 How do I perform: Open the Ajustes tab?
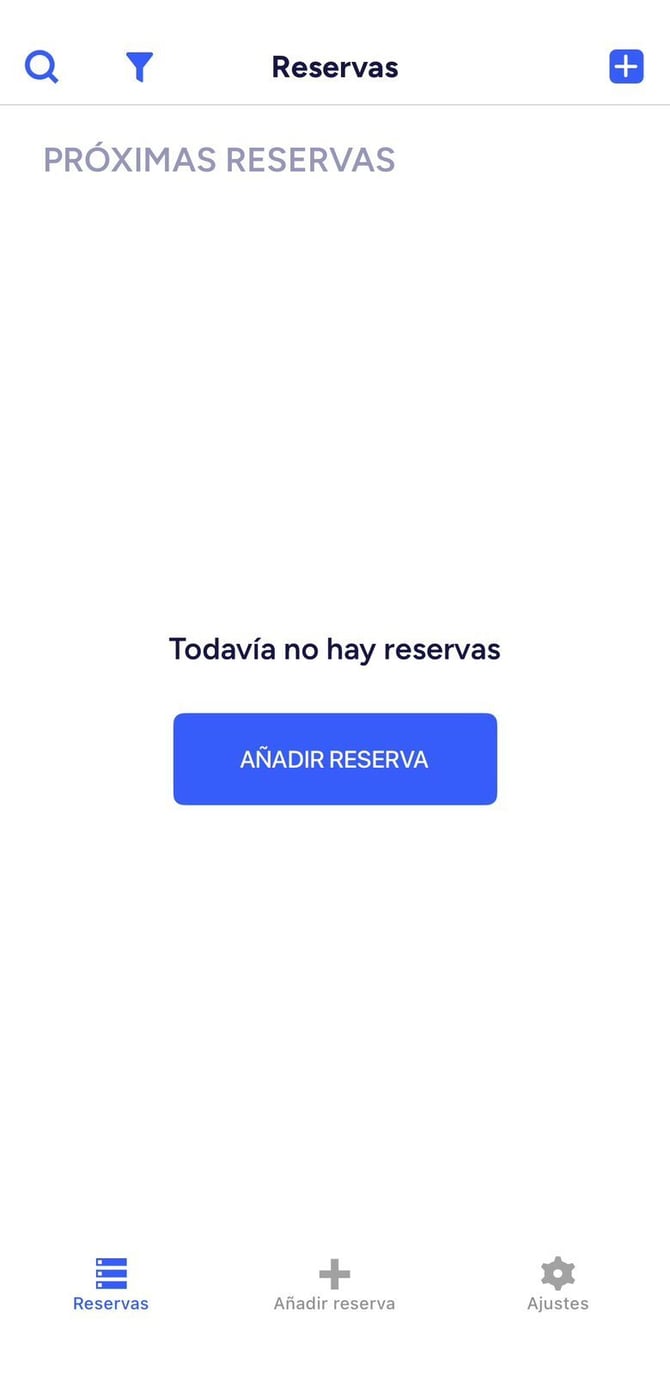558,1284
